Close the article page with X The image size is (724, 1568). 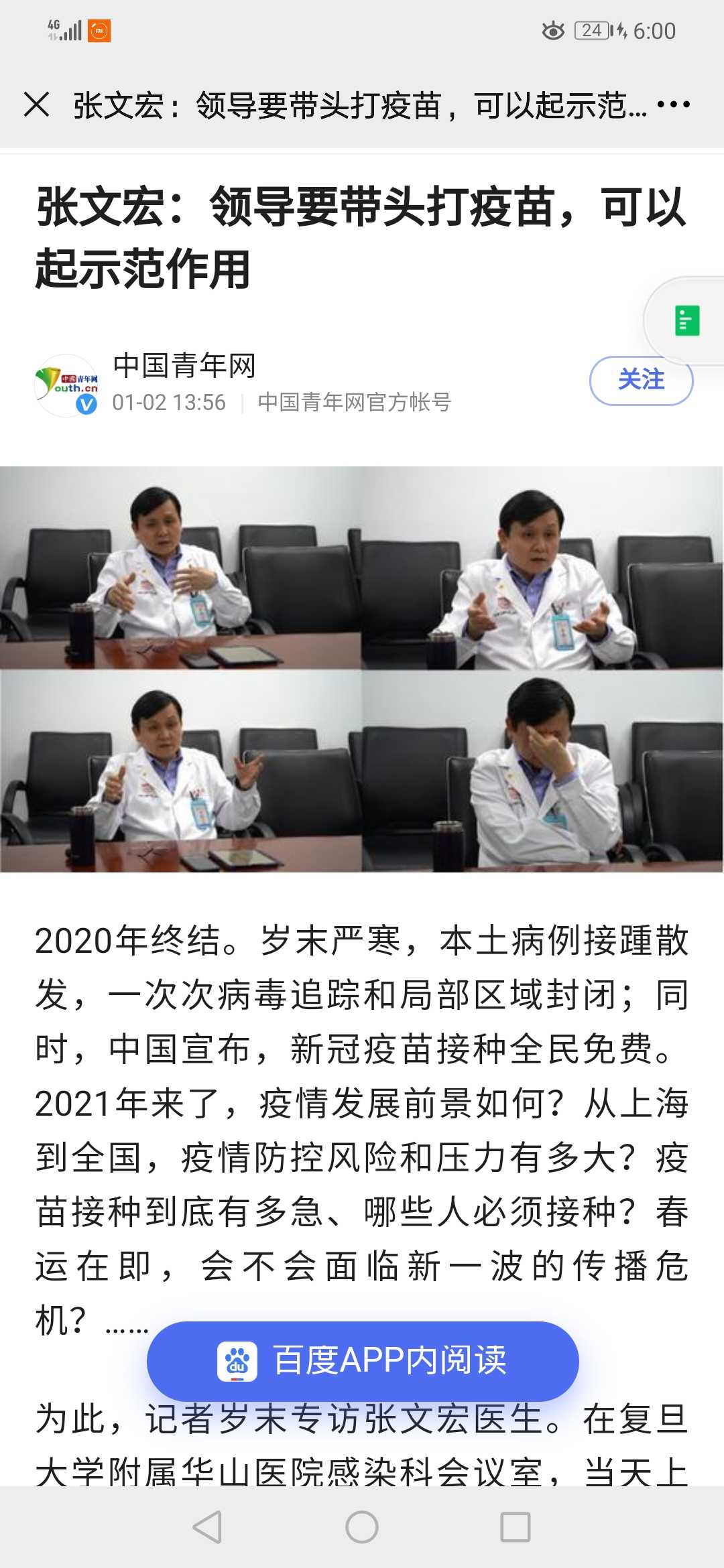[36, 105]
